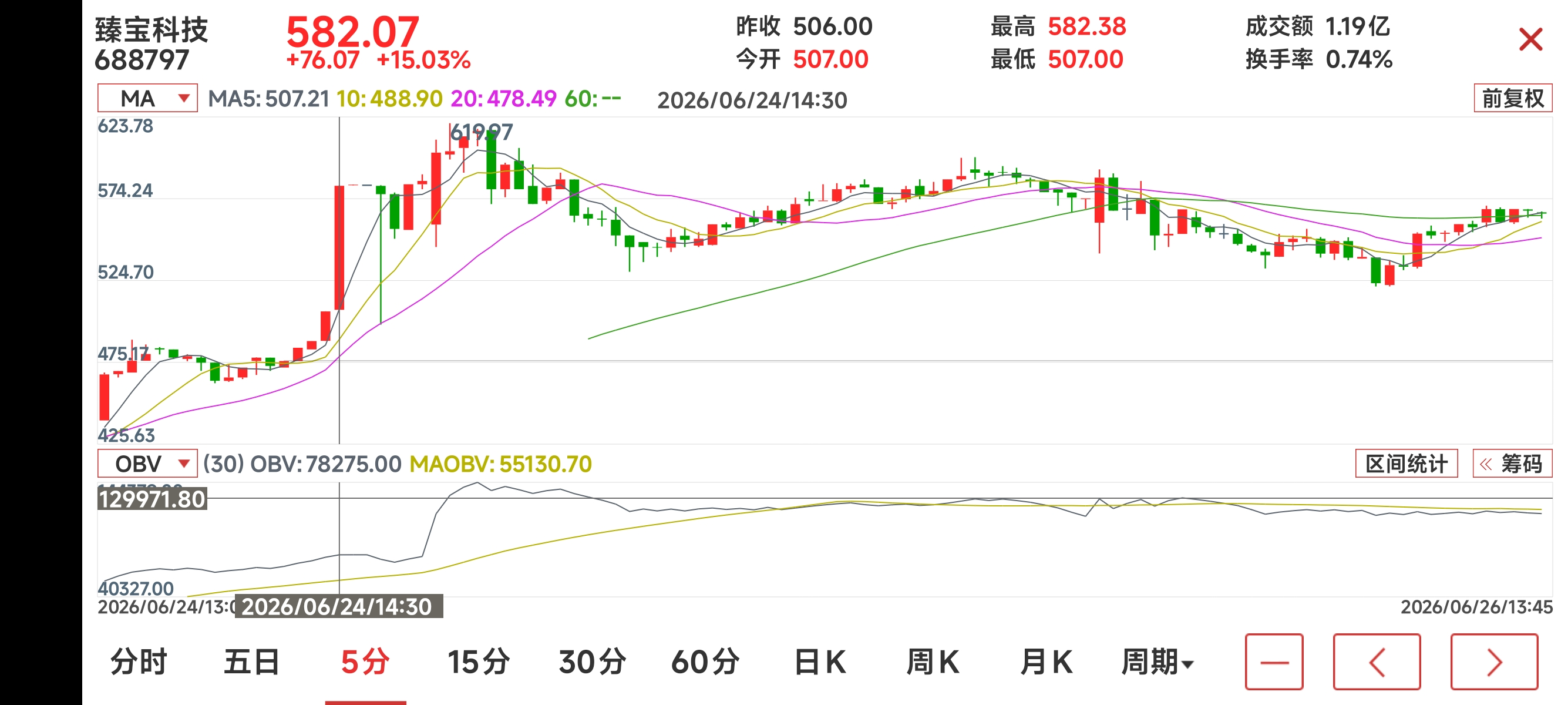Open 区间统计 range statistics
This screenshot has width=1568, height=705.
pos(1406,464)
